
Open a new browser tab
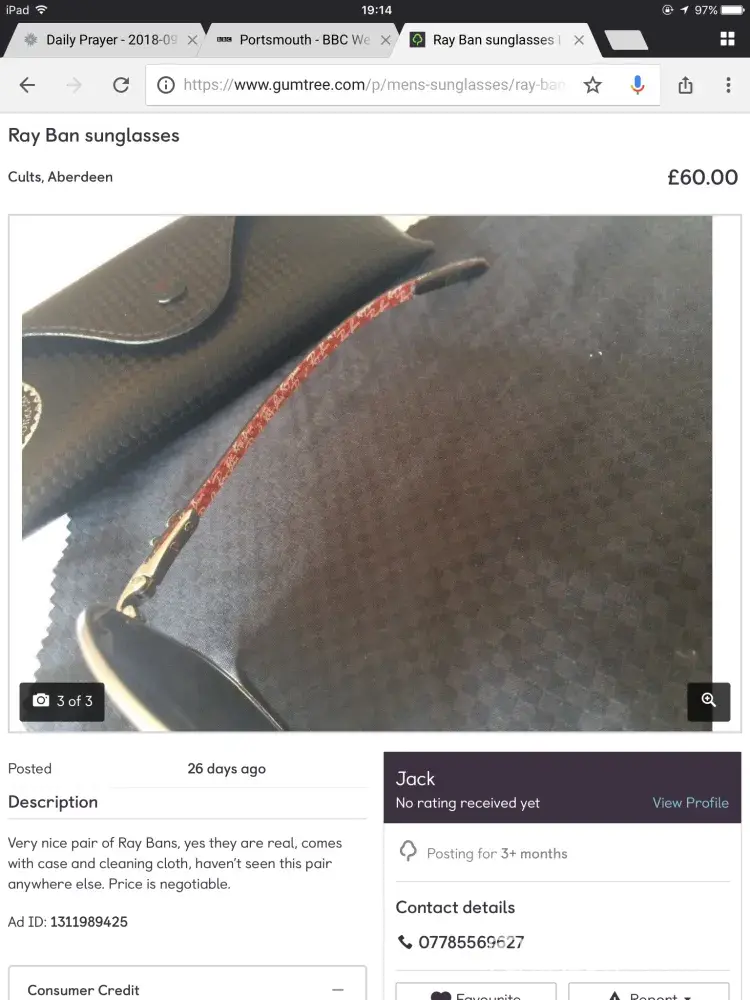pos(626,41)
